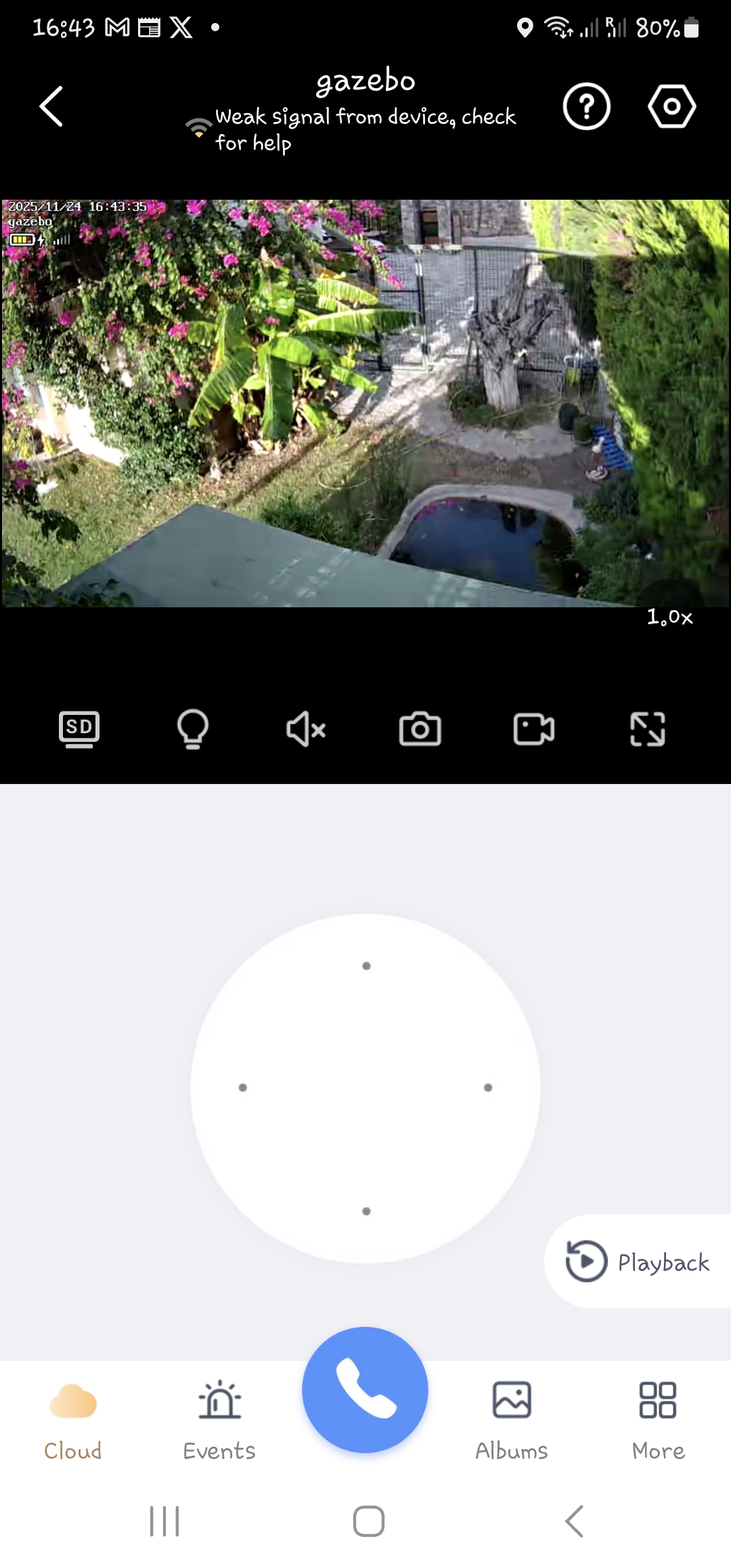The height and width of the screenshot is (1568, 731).
Task: Tap the system home button
Action: (x=369, y=1521)
